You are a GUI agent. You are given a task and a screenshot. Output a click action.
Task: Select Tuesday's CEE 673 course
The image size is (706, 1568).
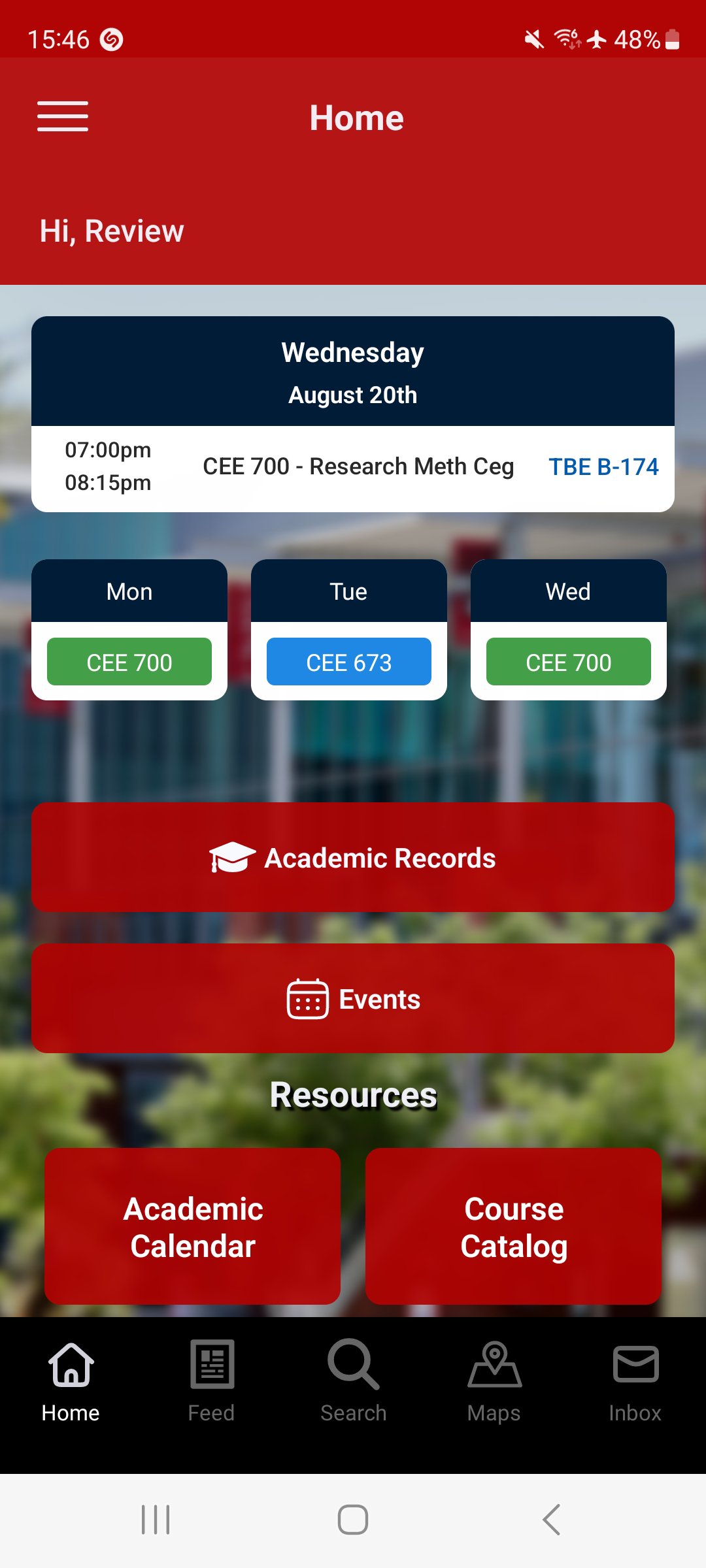pos(349,662)
